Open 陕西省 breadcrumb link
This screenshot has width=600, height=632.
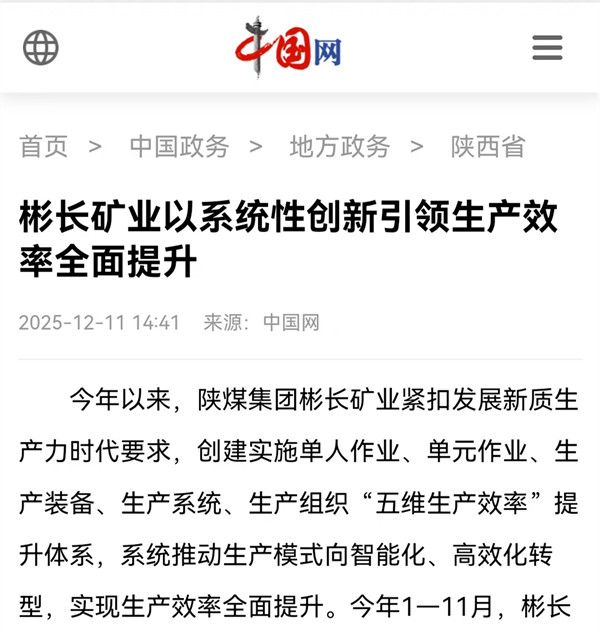[487, 147]
